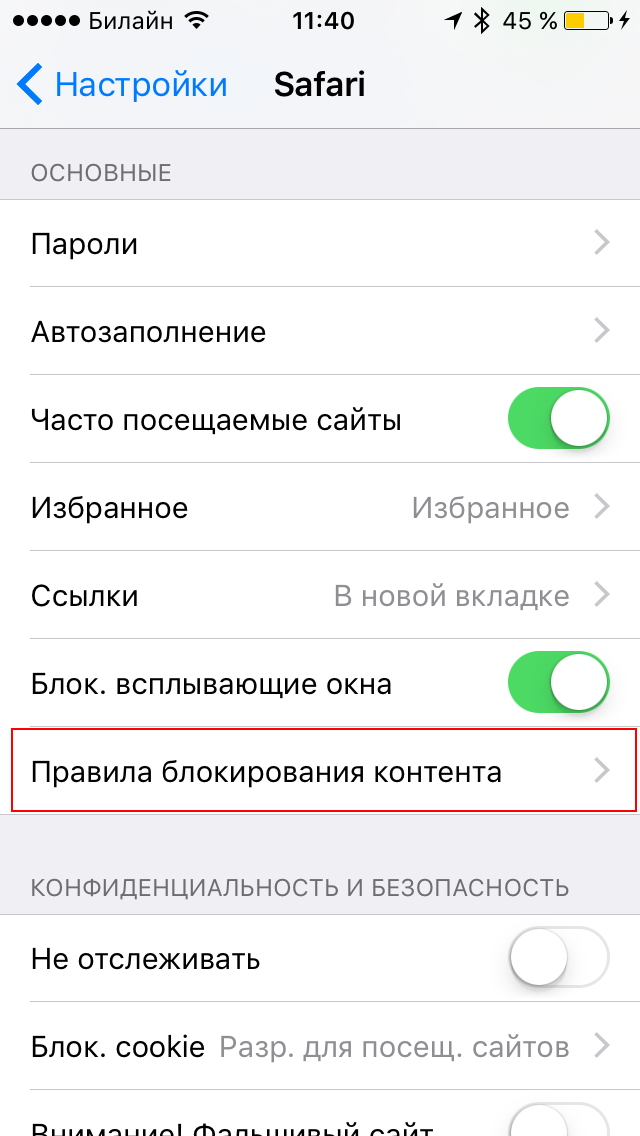Disable Блок. всплывающие окна switch

(559, 682)
